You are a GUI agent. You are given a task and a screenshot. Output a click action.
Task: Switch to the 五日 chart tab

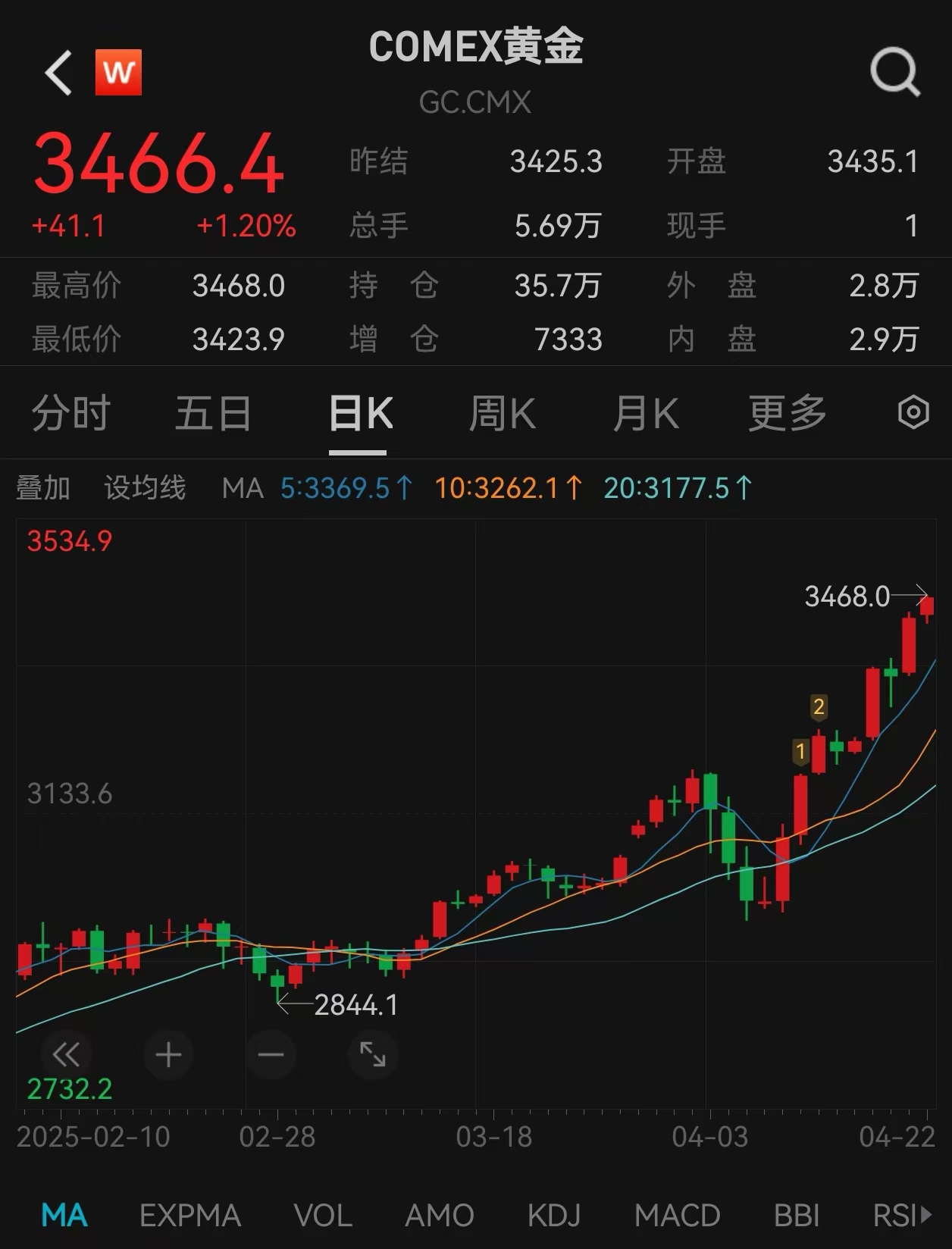pyautogui.click(x=213, y=414)
